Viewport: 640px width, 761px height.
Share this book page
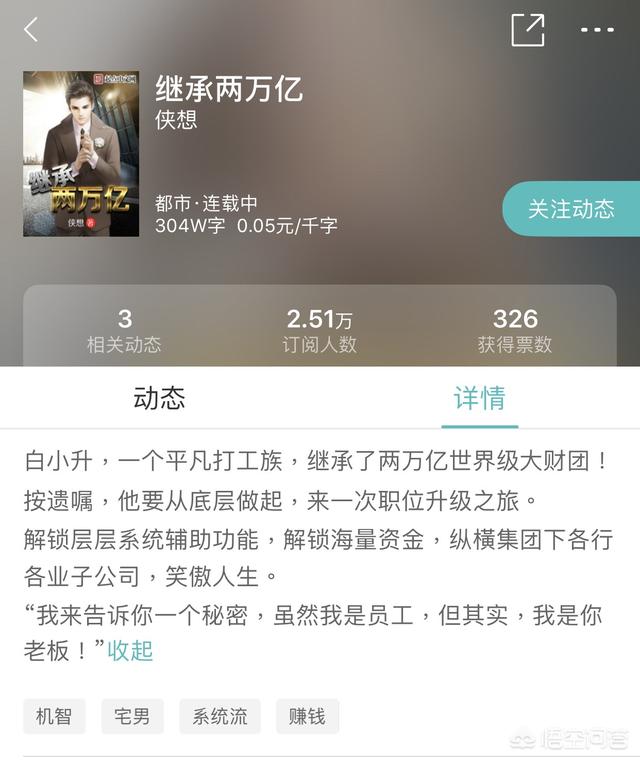coord(527,30)
